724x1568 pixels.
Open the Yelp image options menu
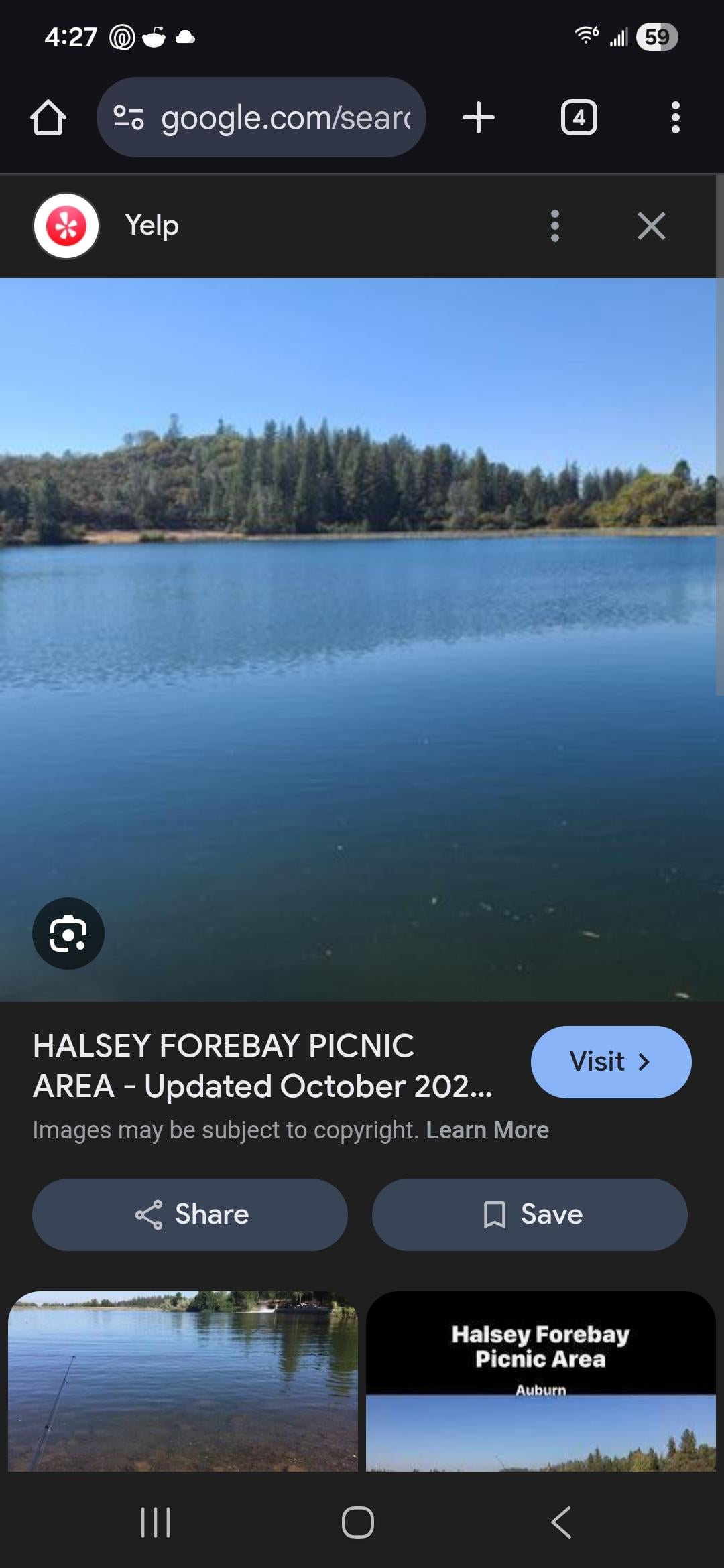click(x=554, y=226)
